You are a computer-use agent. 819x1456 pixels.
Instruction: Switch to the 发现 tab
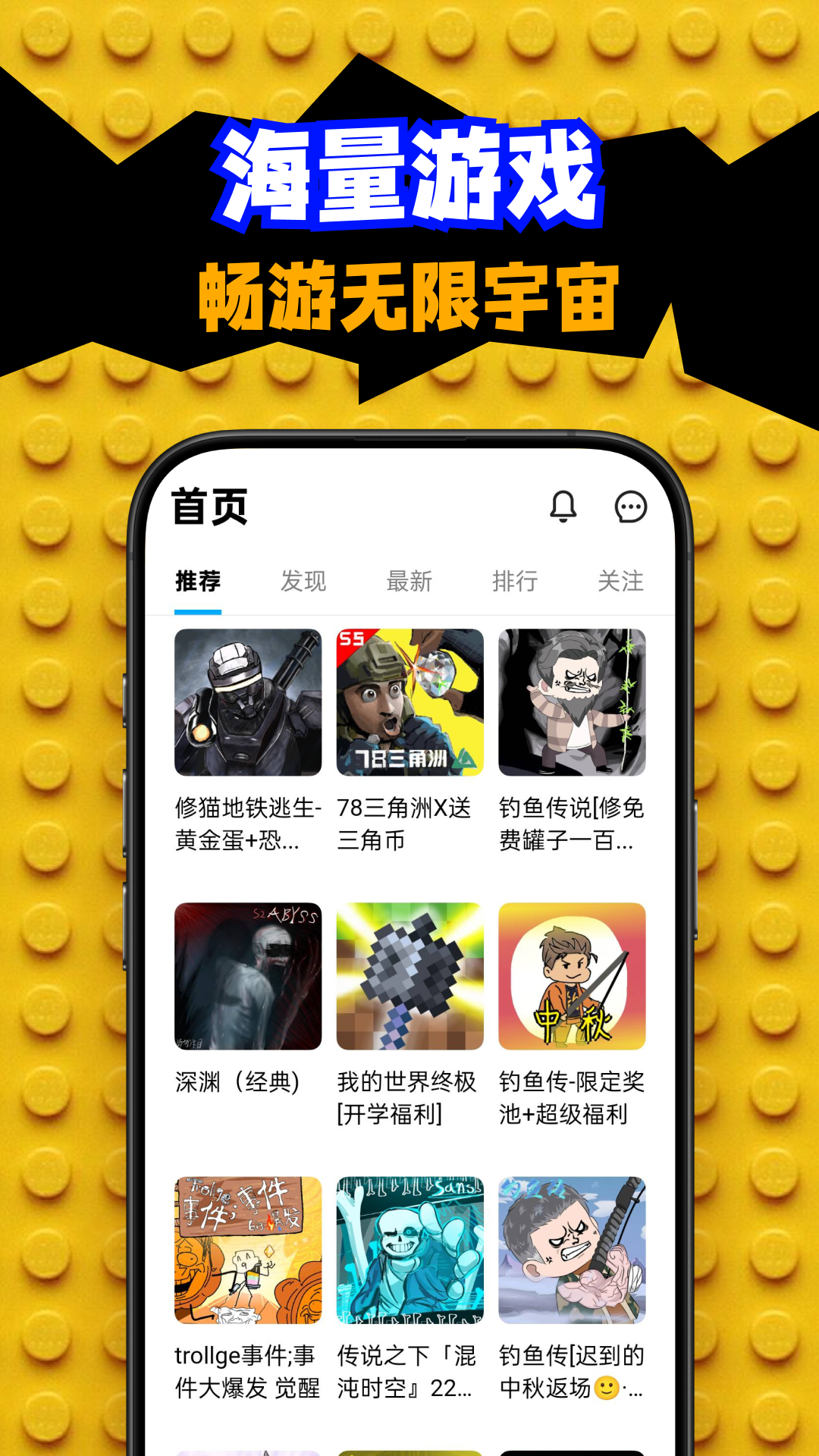303,582
